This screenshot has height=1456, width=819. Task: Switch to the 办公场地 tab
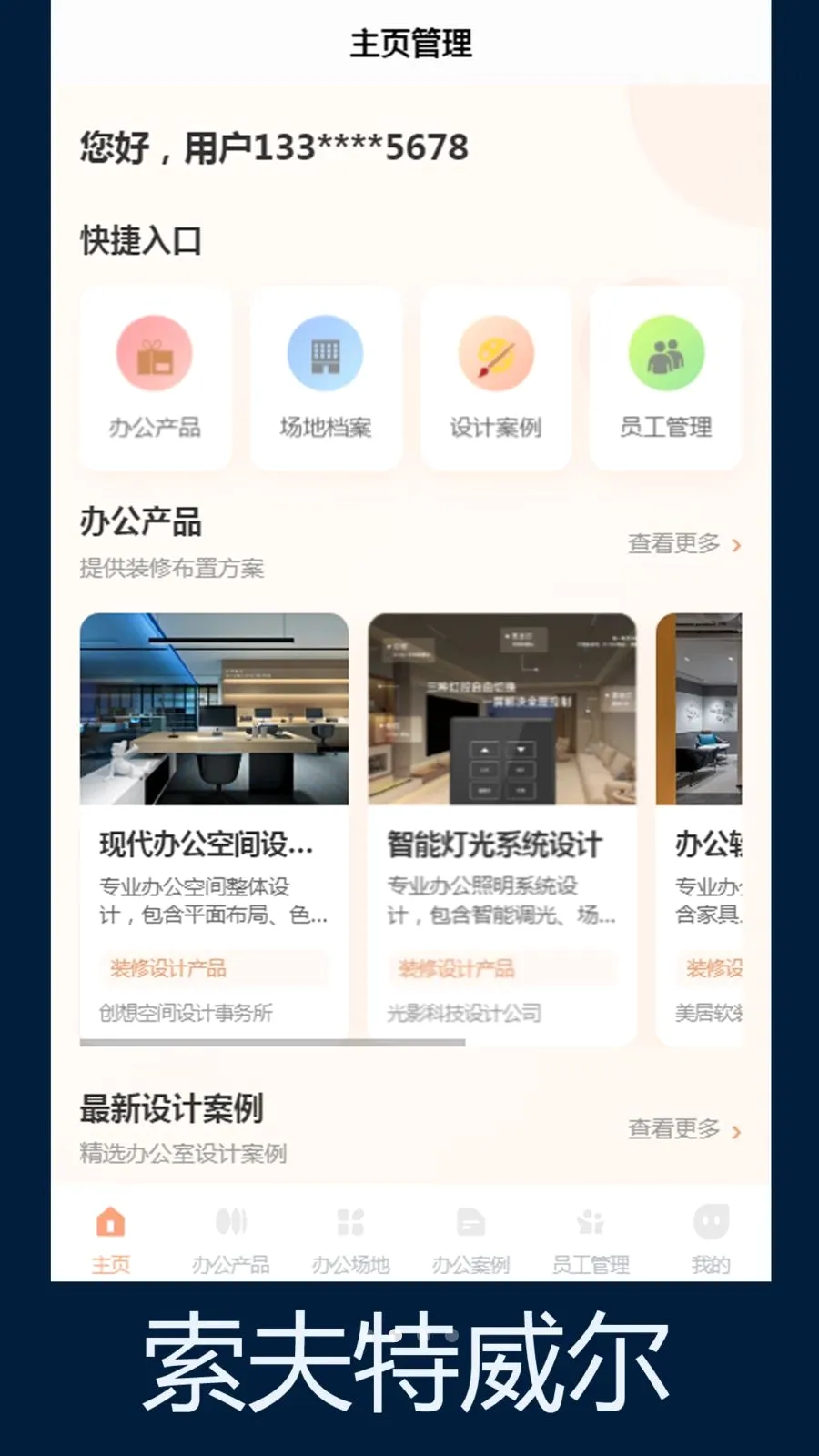pos(350,1239)
